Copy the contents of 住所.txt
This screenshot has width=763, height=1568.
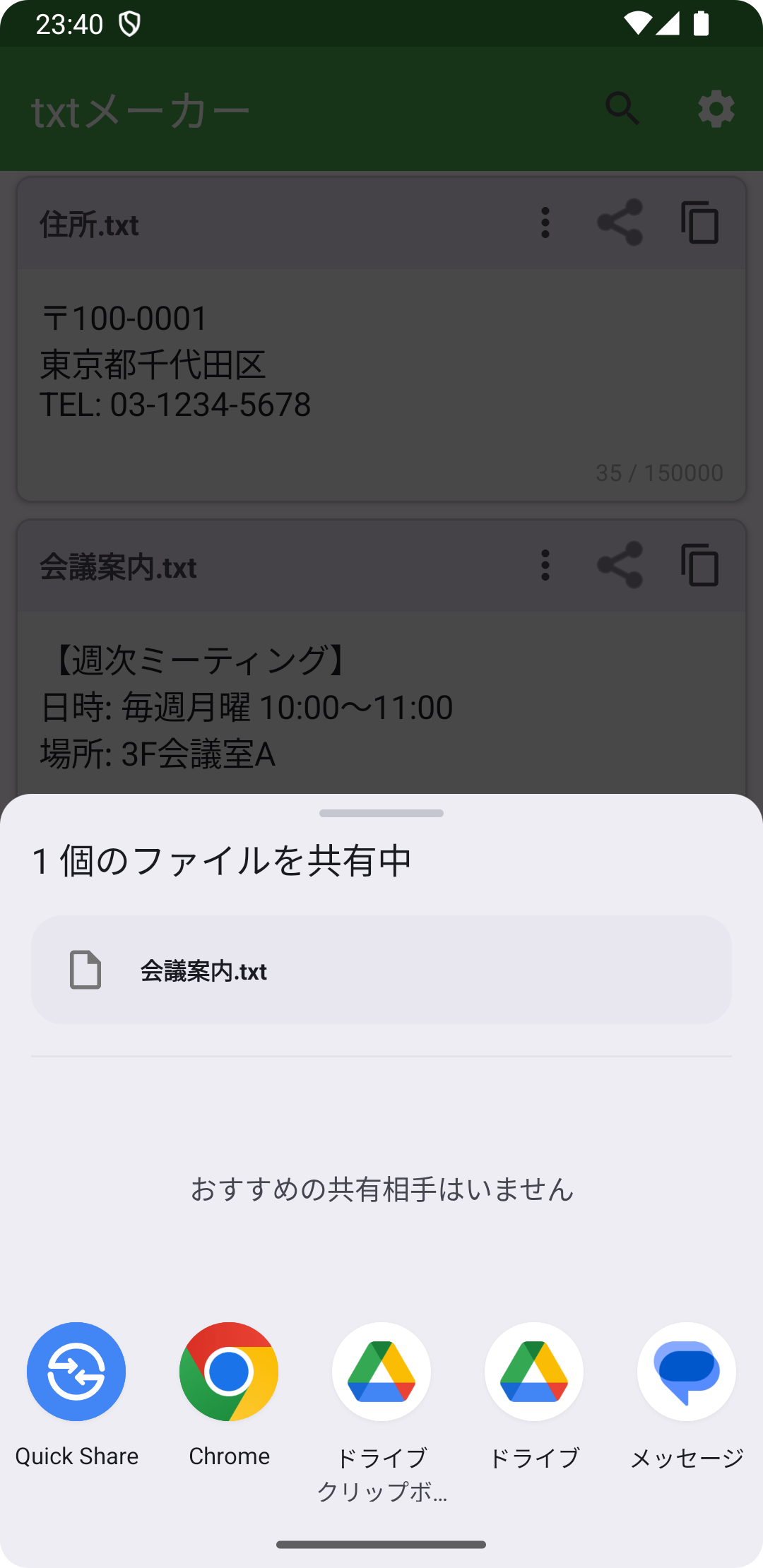[699, 223]
